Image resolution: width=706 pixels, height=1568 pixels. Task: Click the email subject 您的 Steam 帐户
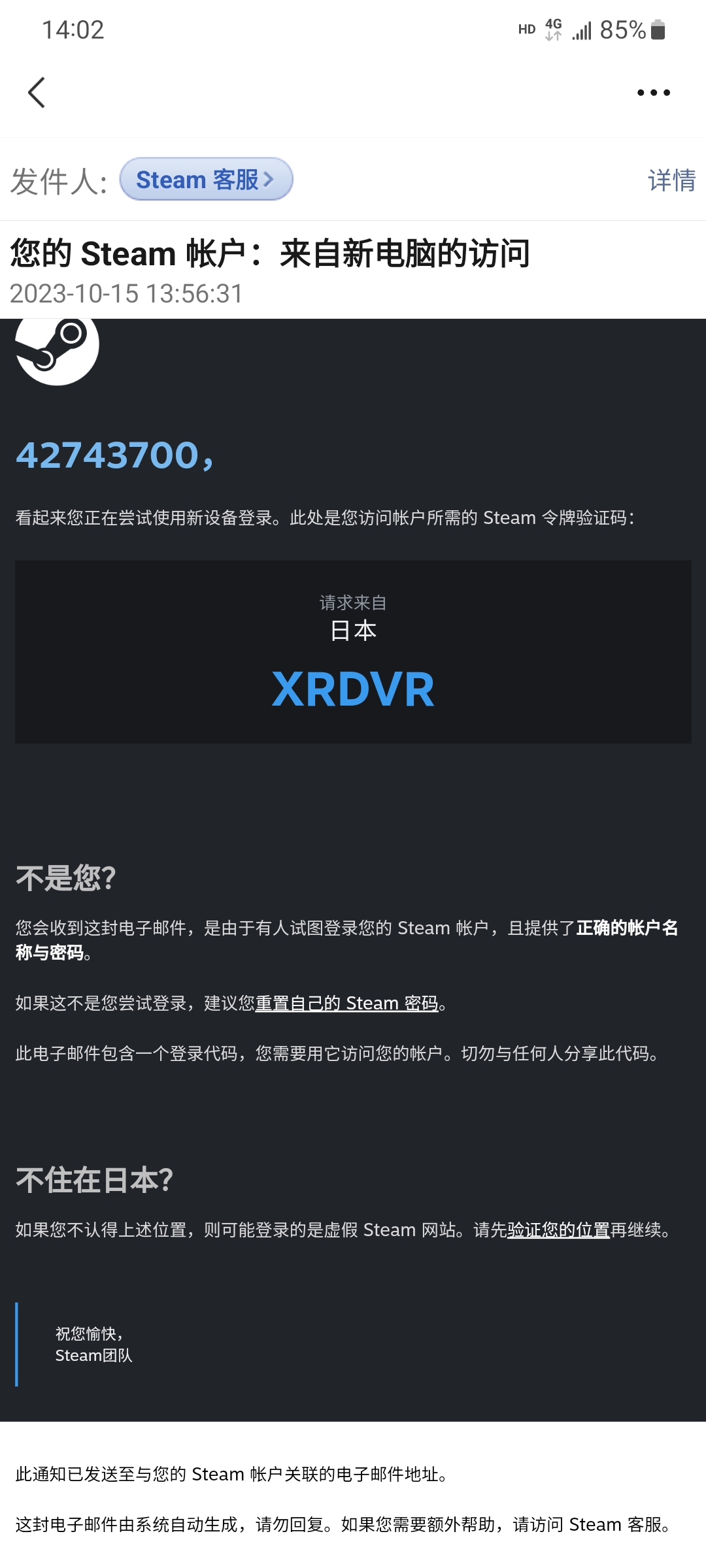tap(271, 253)
